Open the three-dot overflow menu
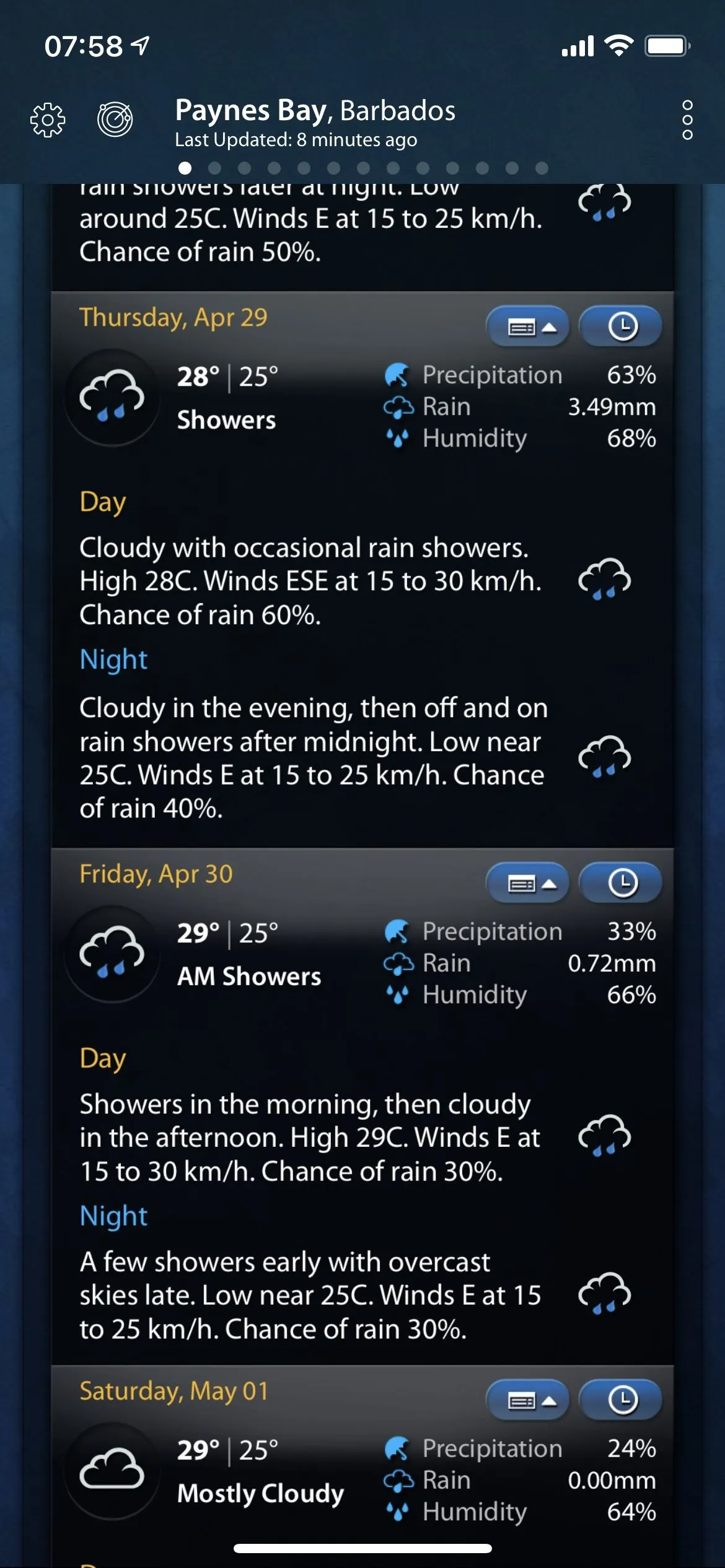The width and height of the screenshot is (725, 1568). pyautogui.click(x=687, y=120)
